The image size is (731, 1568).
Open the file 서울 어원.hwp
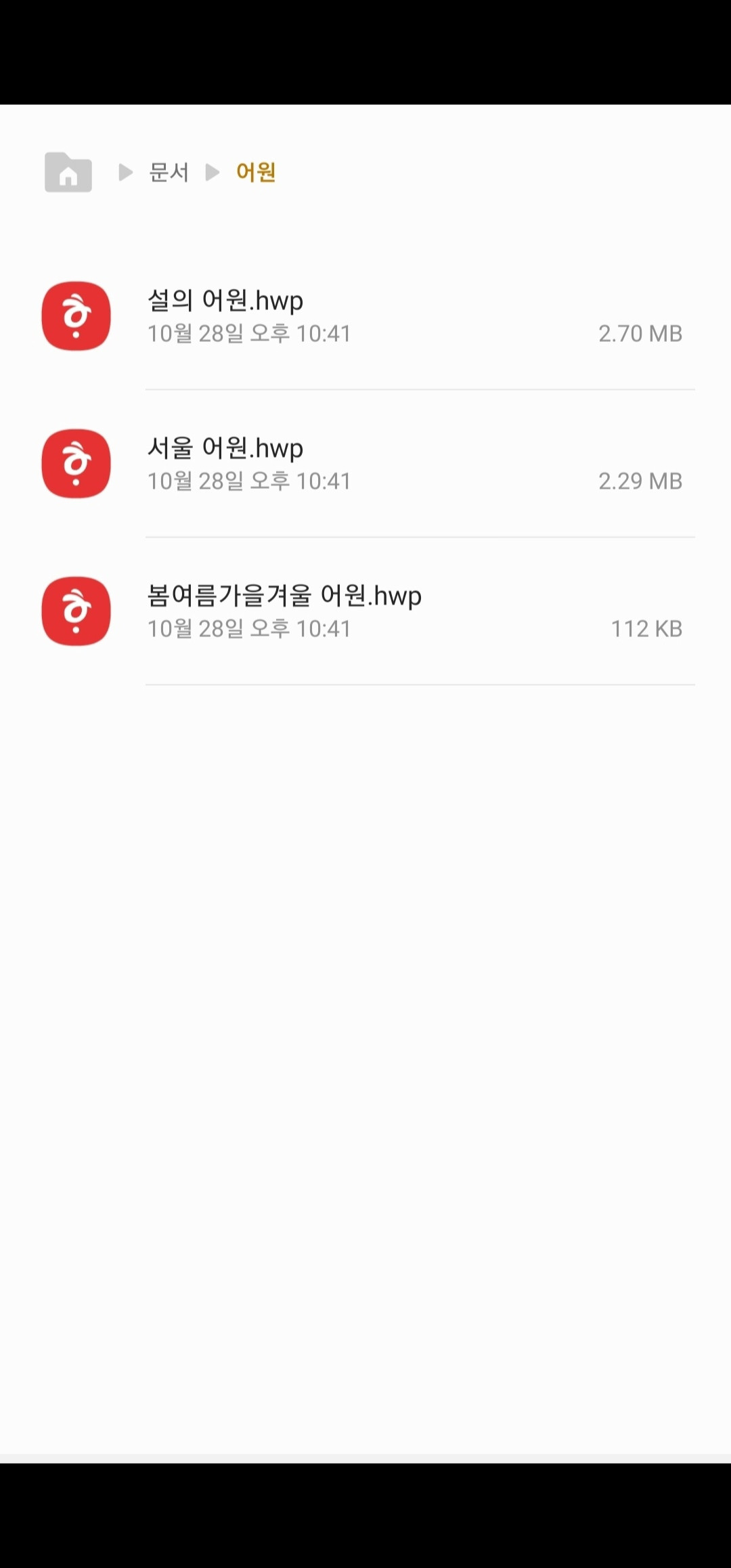click(x=365, y=464)
